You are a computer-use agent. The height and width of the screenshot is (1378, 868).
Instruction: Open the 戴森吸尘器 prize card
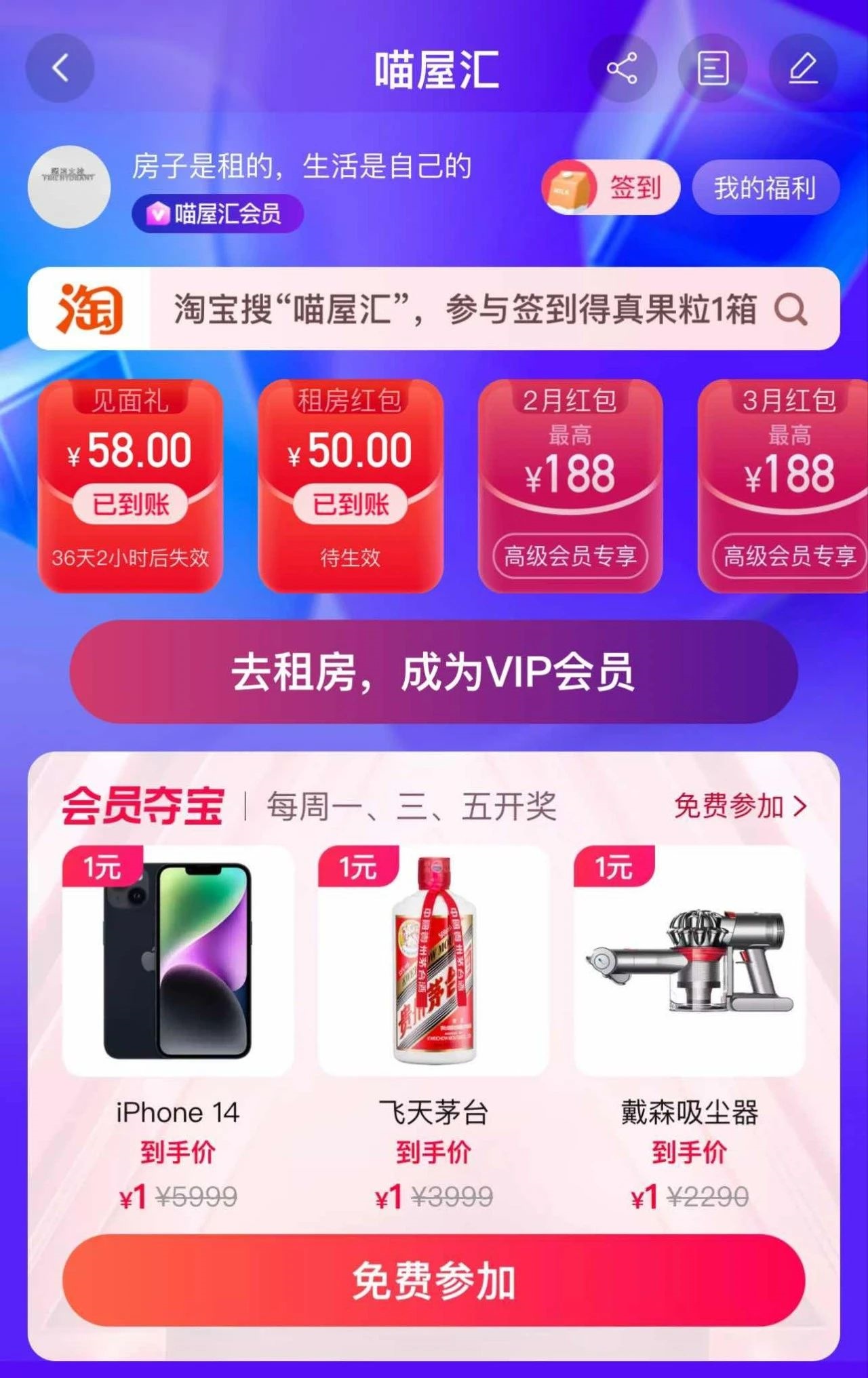(x=689, y=1017)
